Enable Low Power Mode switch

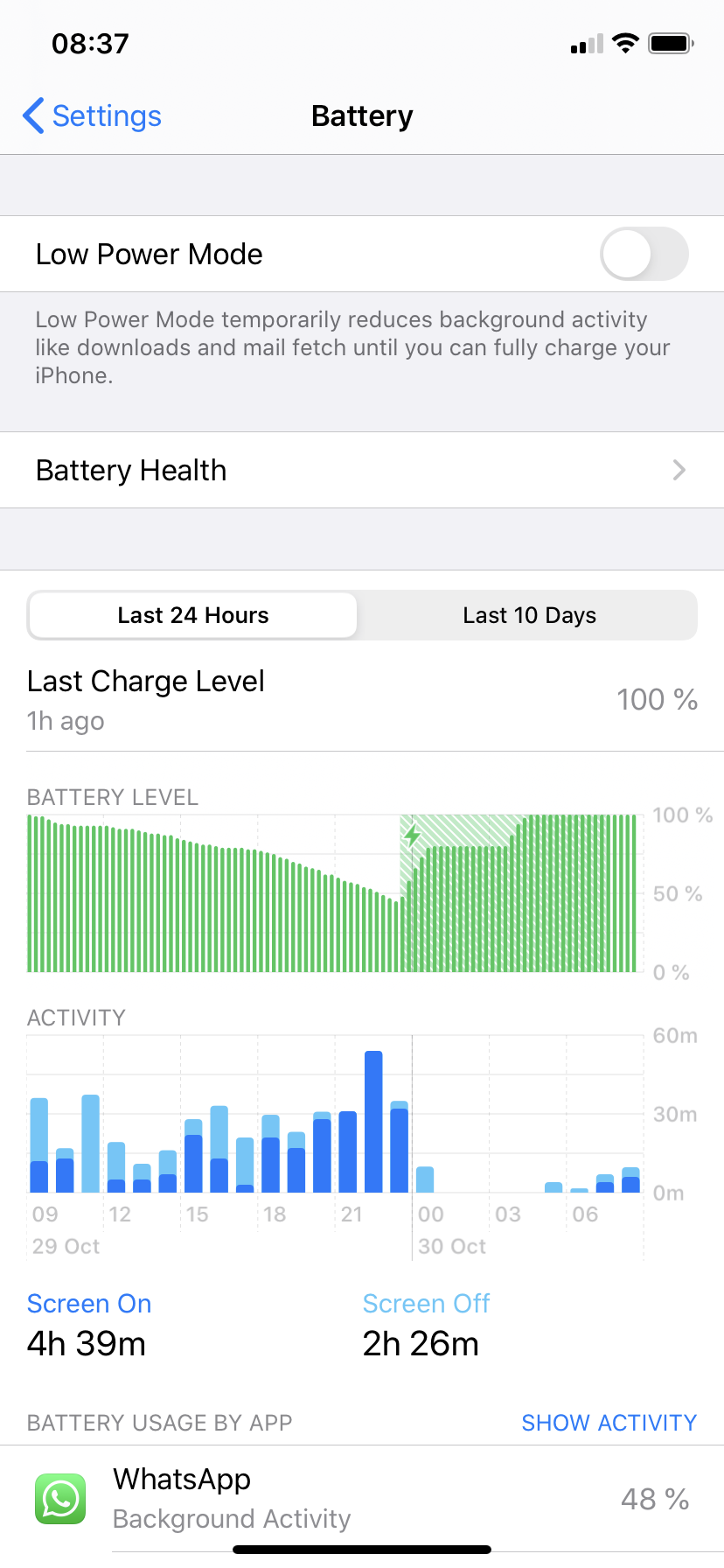coord(644,255)
